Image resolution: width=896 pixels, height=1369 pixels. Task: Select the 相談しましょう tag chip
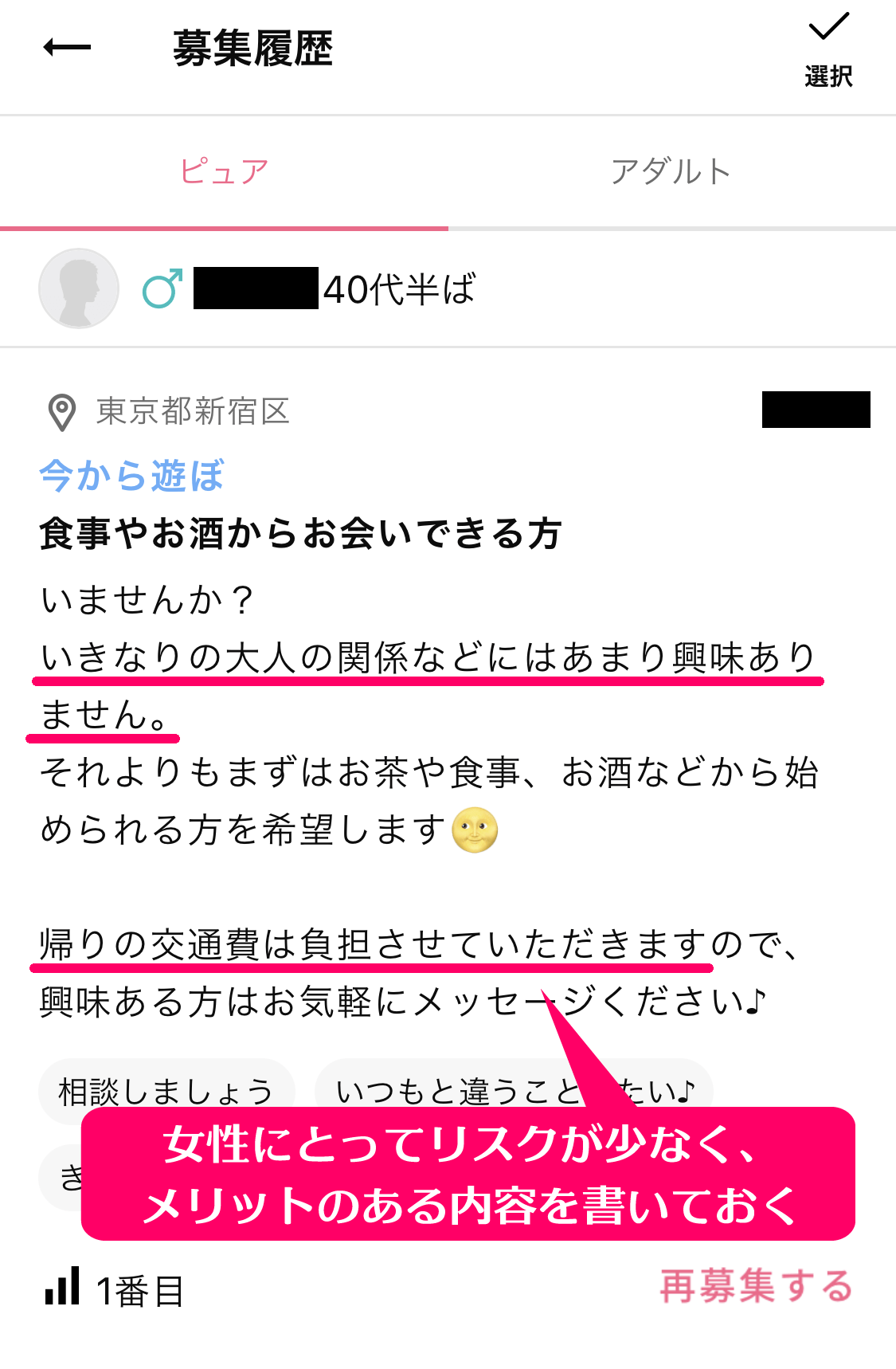pyautogui.click(x=166, y=1090)
